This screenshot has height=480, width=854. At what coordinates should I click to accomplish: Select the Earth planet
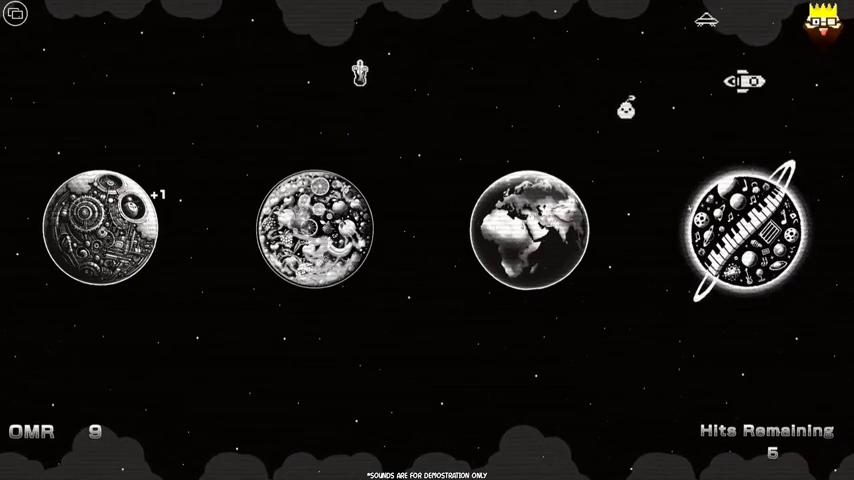(529, 230)
